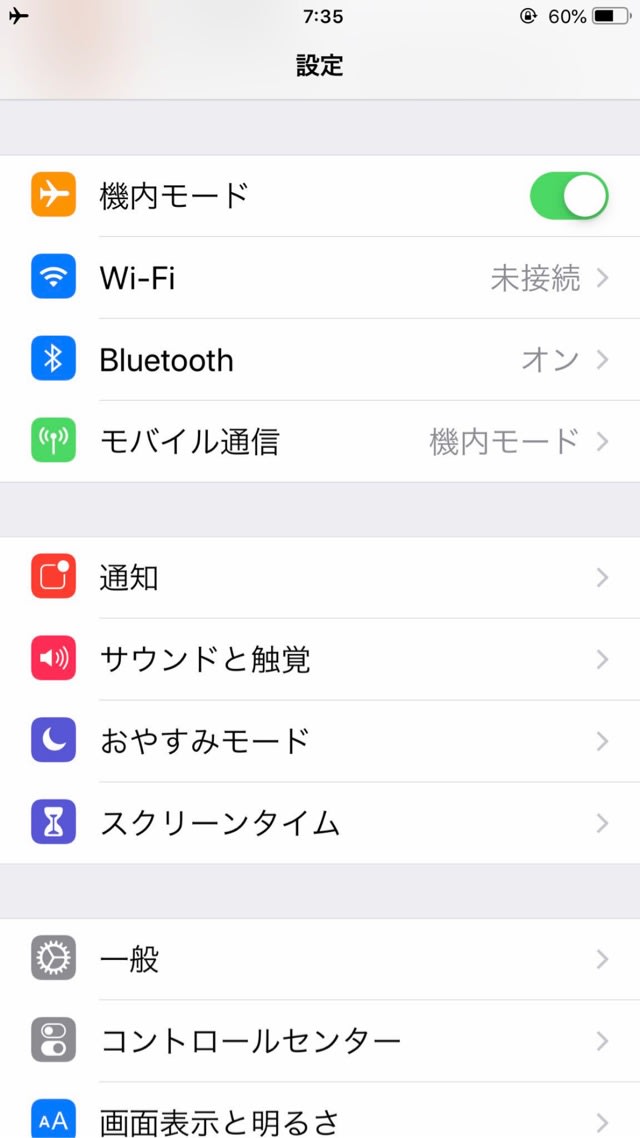Go to サウンドと触覚
Screen dimensions: 640x1138
pos(320,660)
